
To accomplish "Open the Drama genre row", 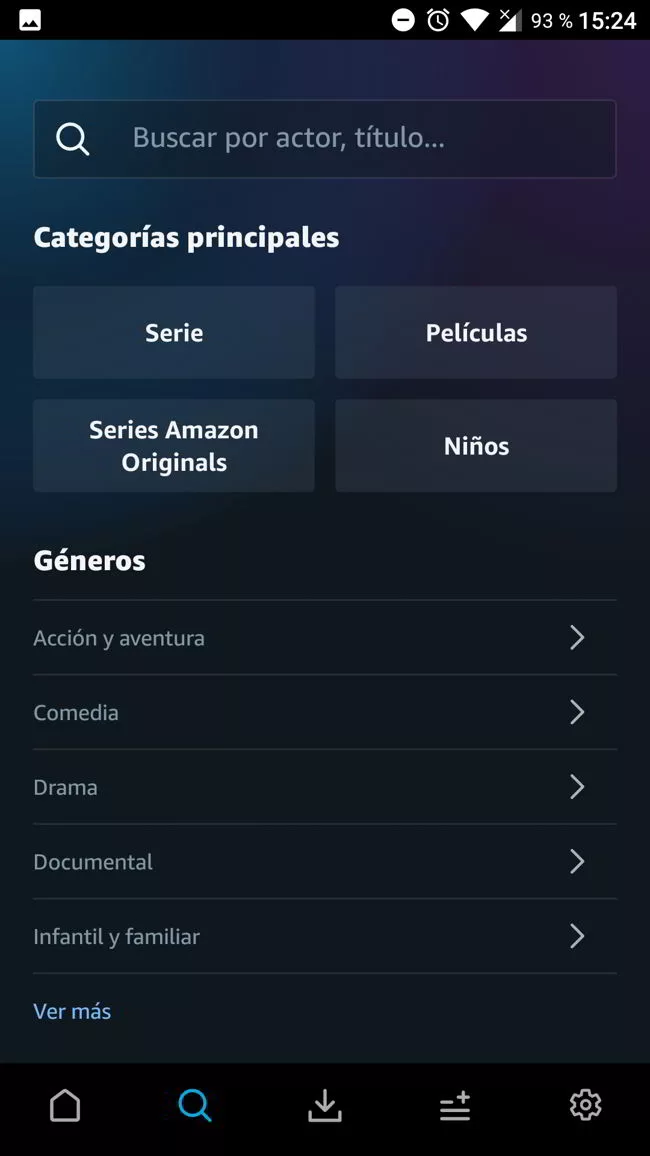I will [x=324, y=787].
